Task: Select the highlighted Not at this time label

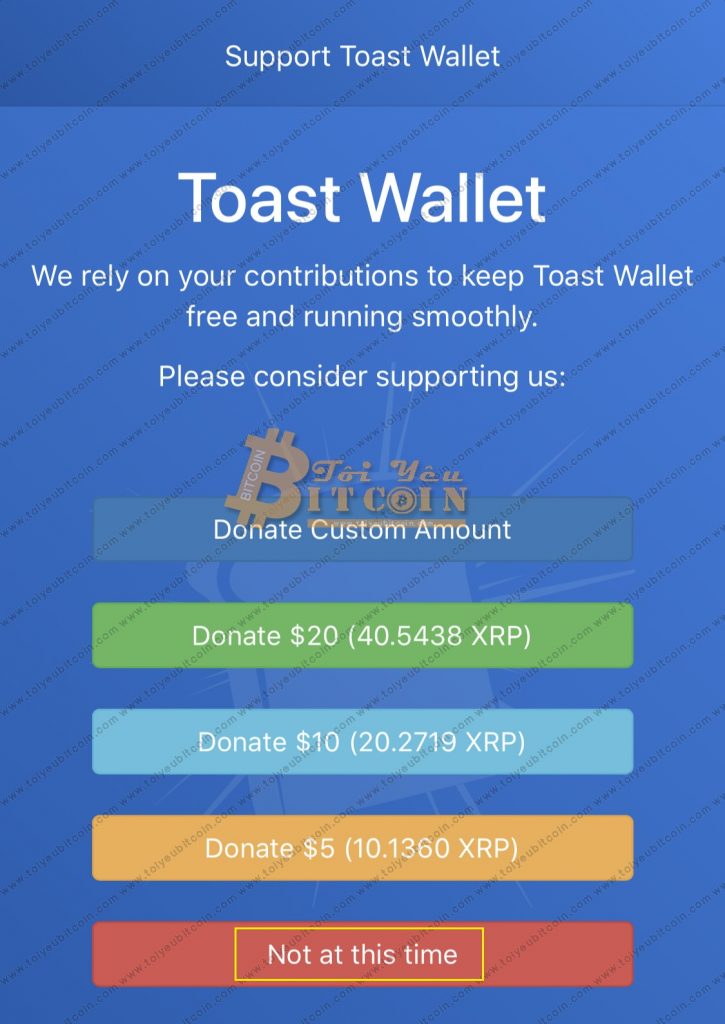Action: tap(362, 954)
